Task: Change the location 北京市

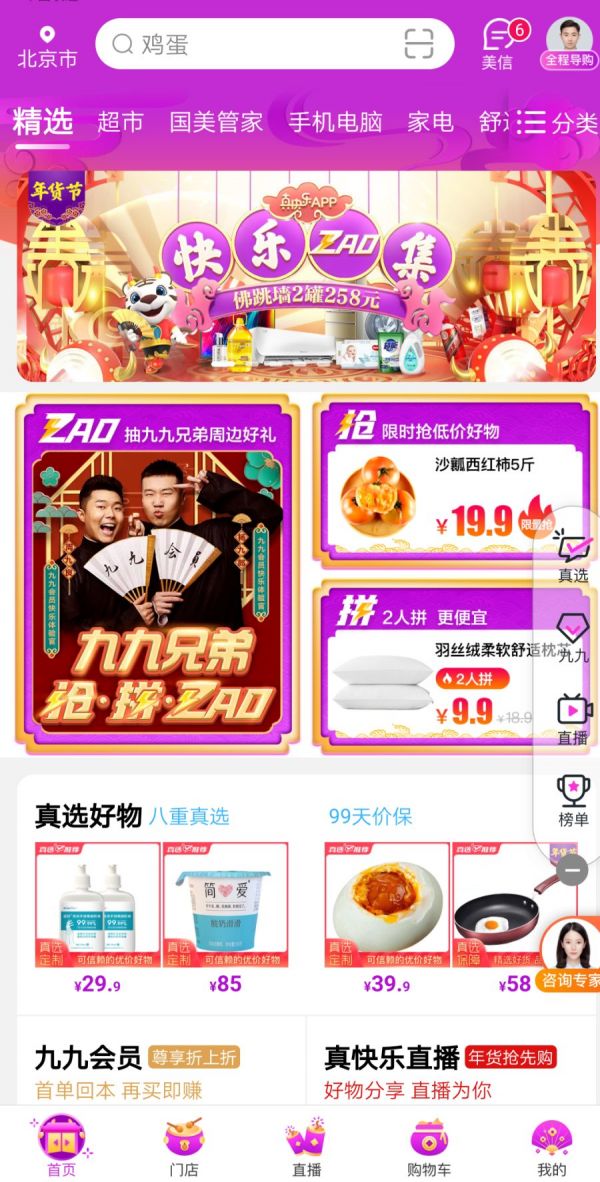Action: pos(47,48)
